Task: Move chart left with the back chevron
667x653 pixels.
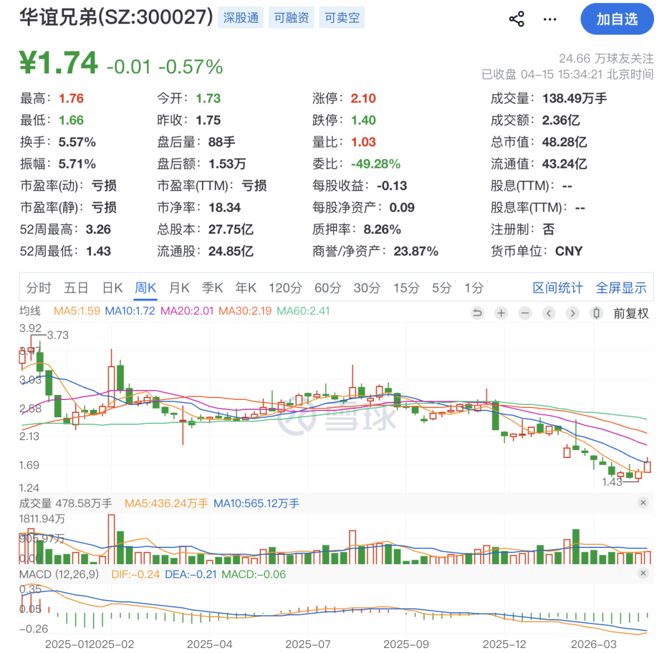Action: click(x=547, y=313)
